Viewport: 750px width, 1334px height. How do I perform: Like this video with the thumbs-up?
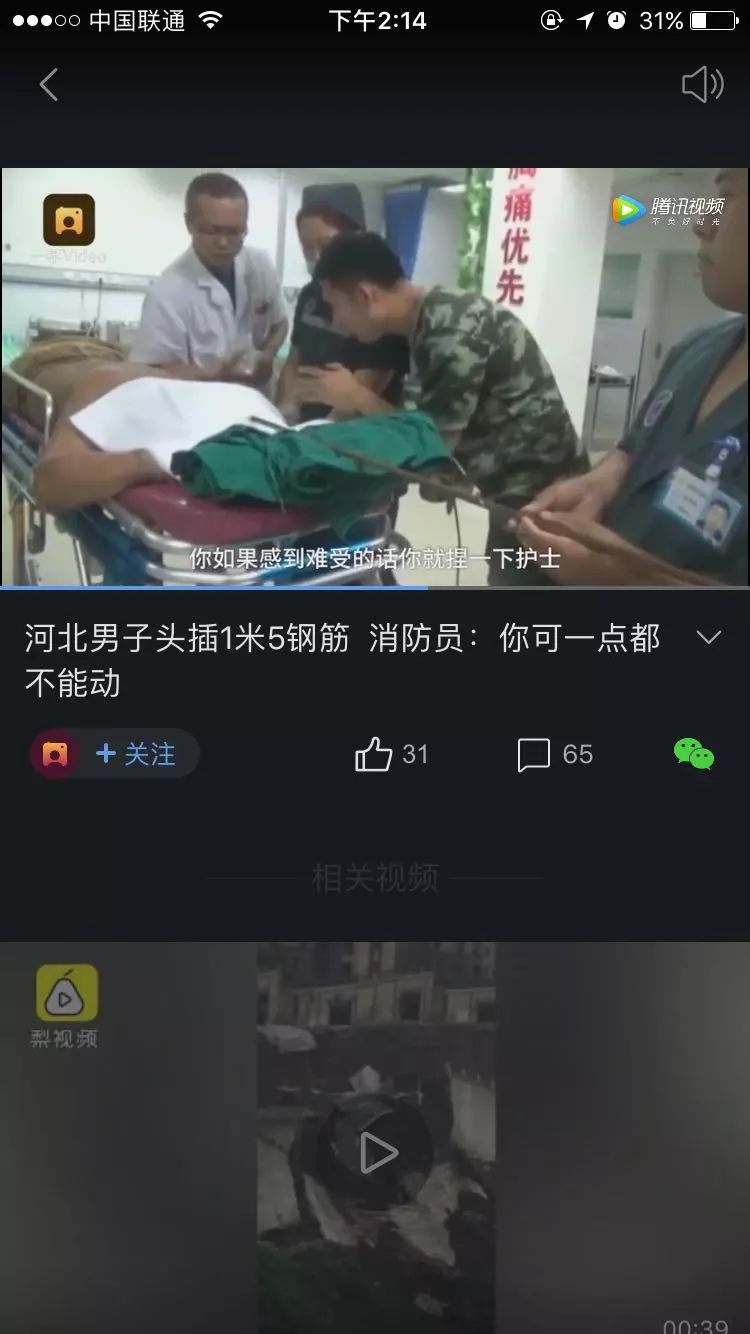point(374,754)
